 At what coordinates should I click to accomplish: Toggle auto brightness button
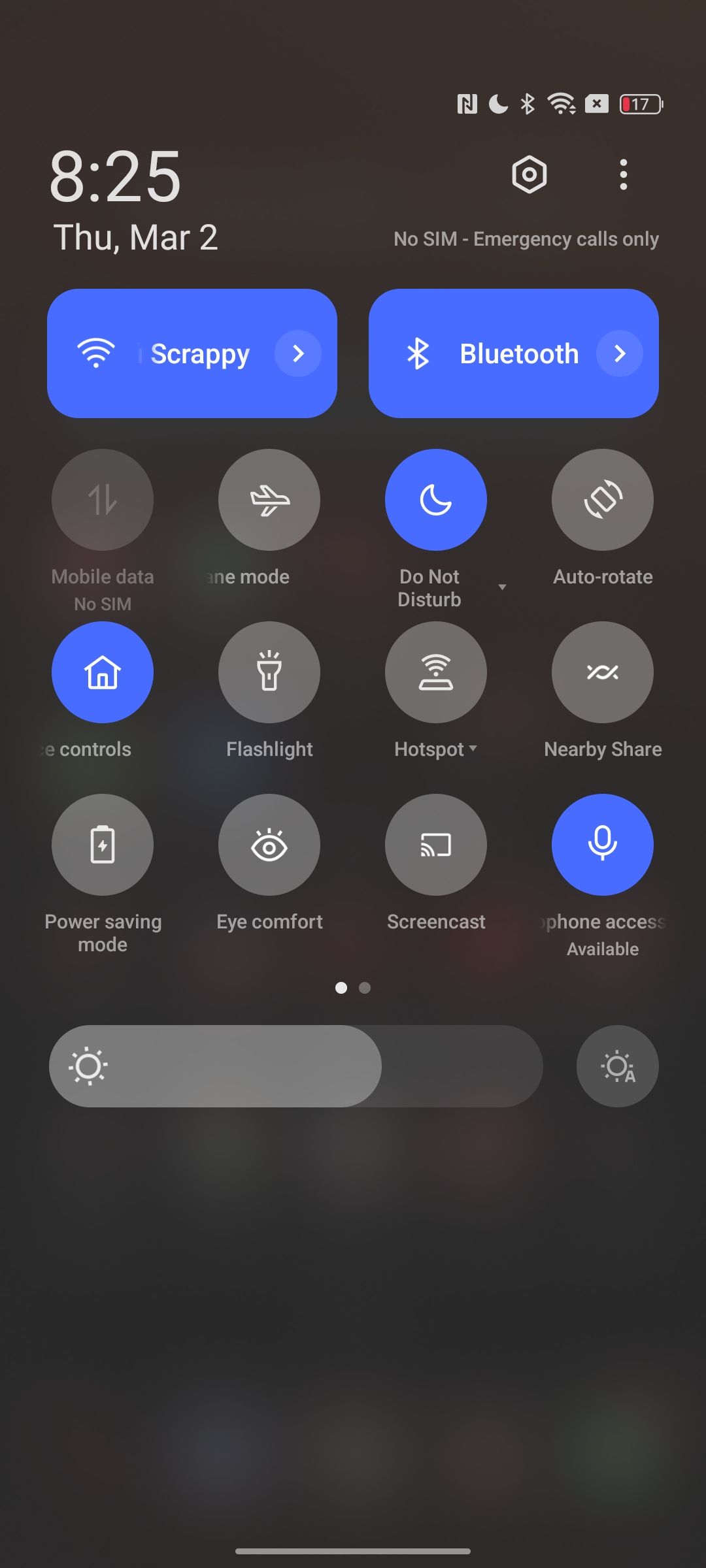(x=617, y=1066)
